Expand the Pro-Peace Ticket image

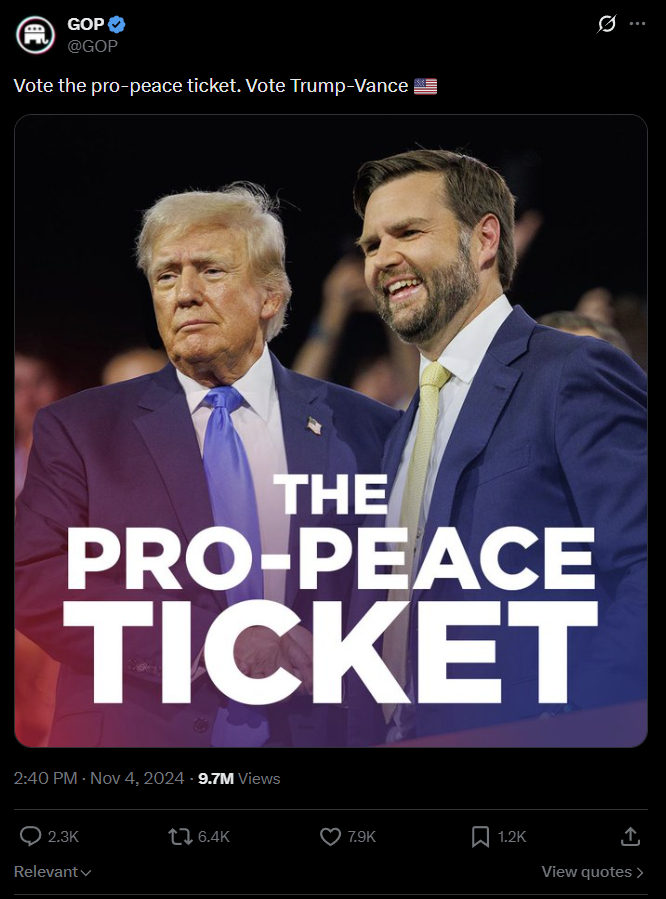click(331, 430)
